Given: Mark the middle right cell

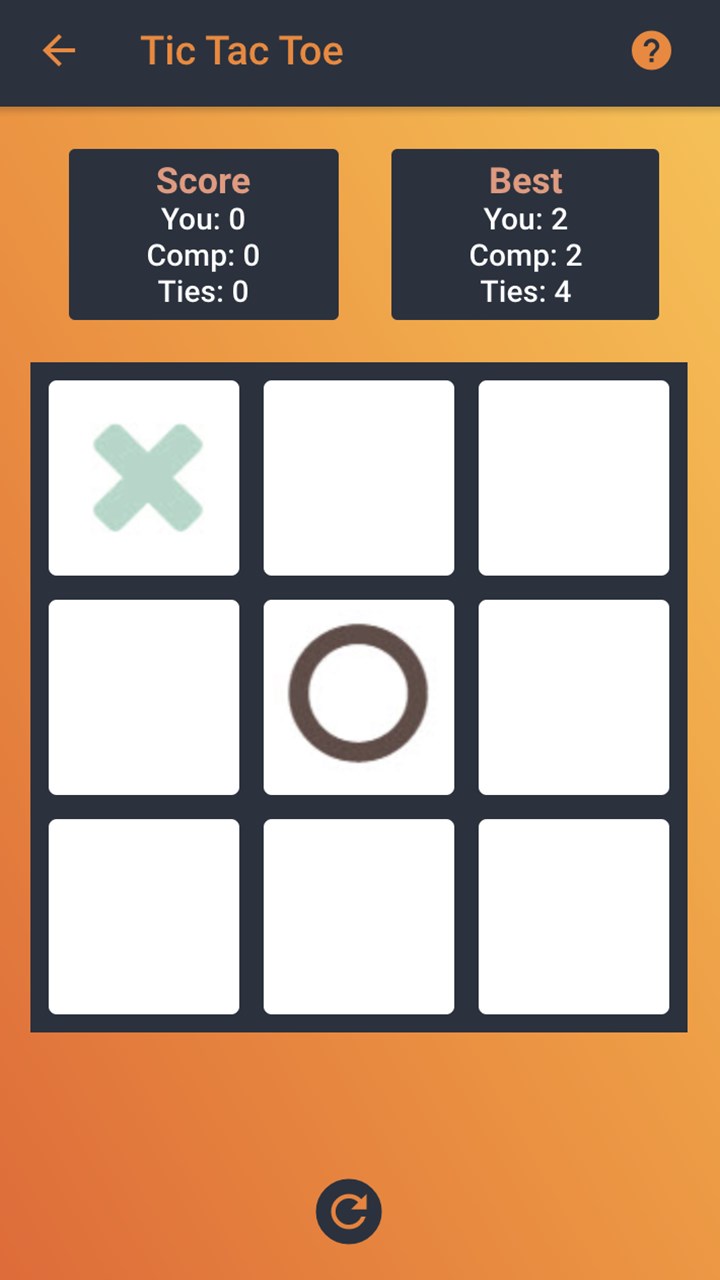Looking at the screenshot, I should (x=574, y=697).
